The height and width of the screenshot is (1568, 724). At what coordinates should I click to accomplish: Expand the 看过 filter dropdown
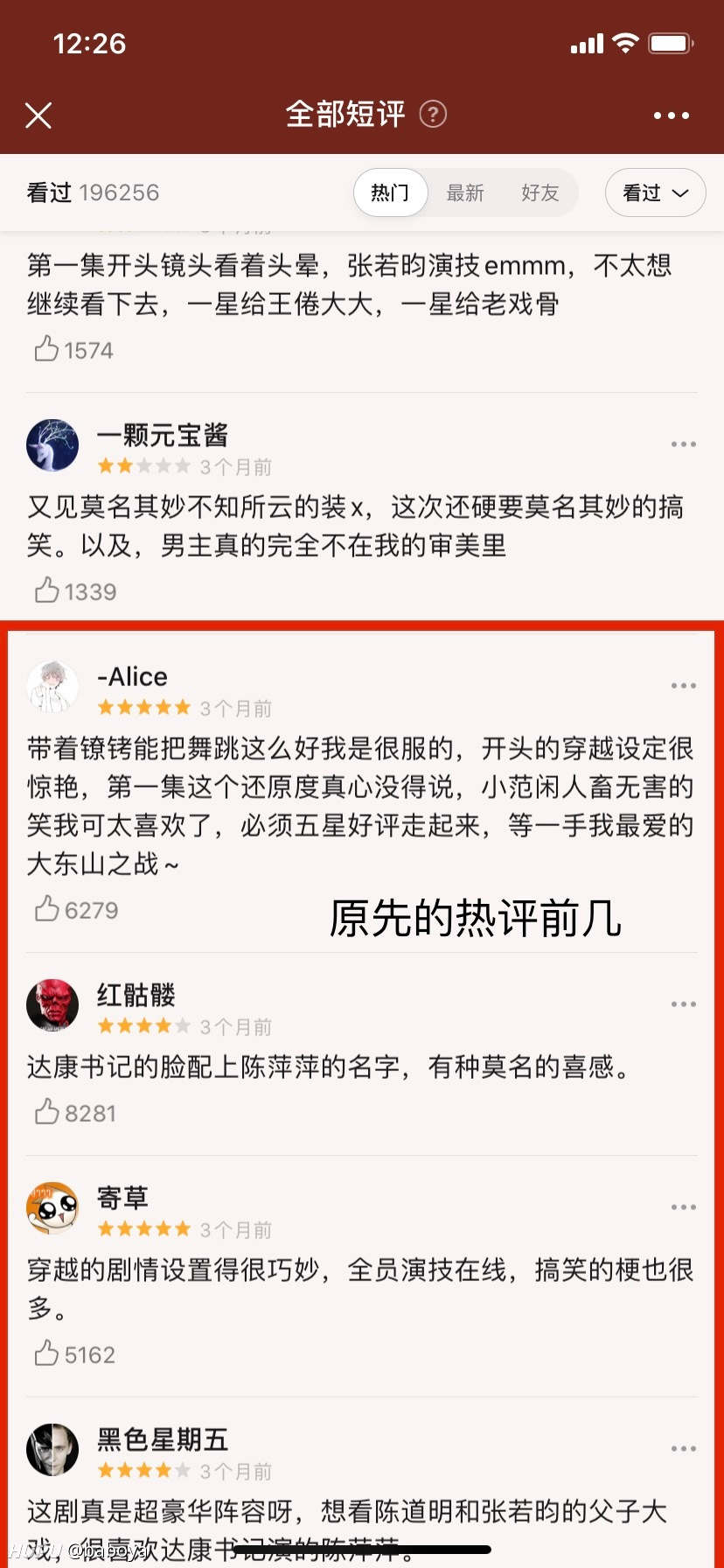pyautogui.click(x=656, y=192)
